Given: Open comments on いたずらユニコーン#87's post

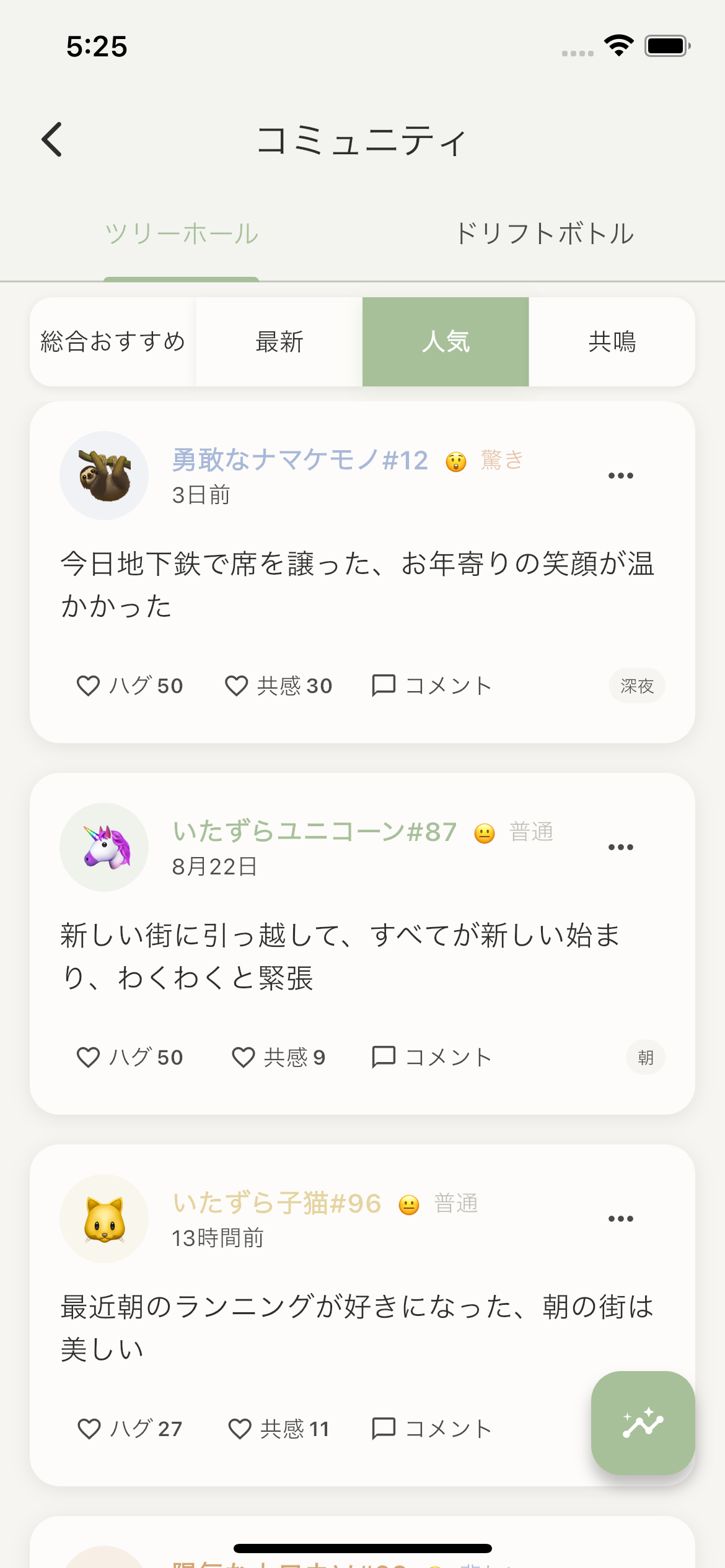Looking at the screenshot, I should point(431,1057).
